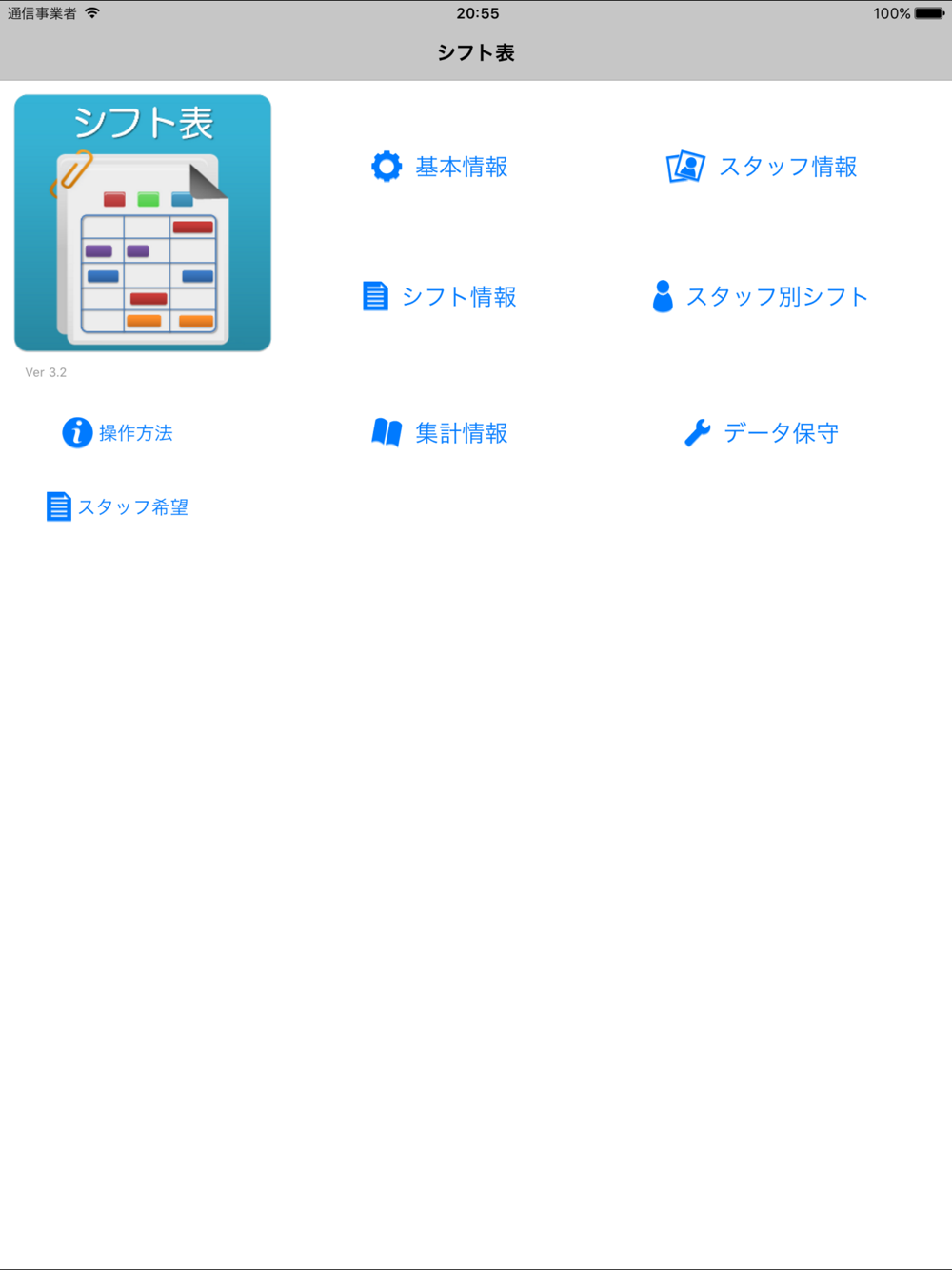Go to シフト情報
The image size is (952, 1270).
(439, 297)
